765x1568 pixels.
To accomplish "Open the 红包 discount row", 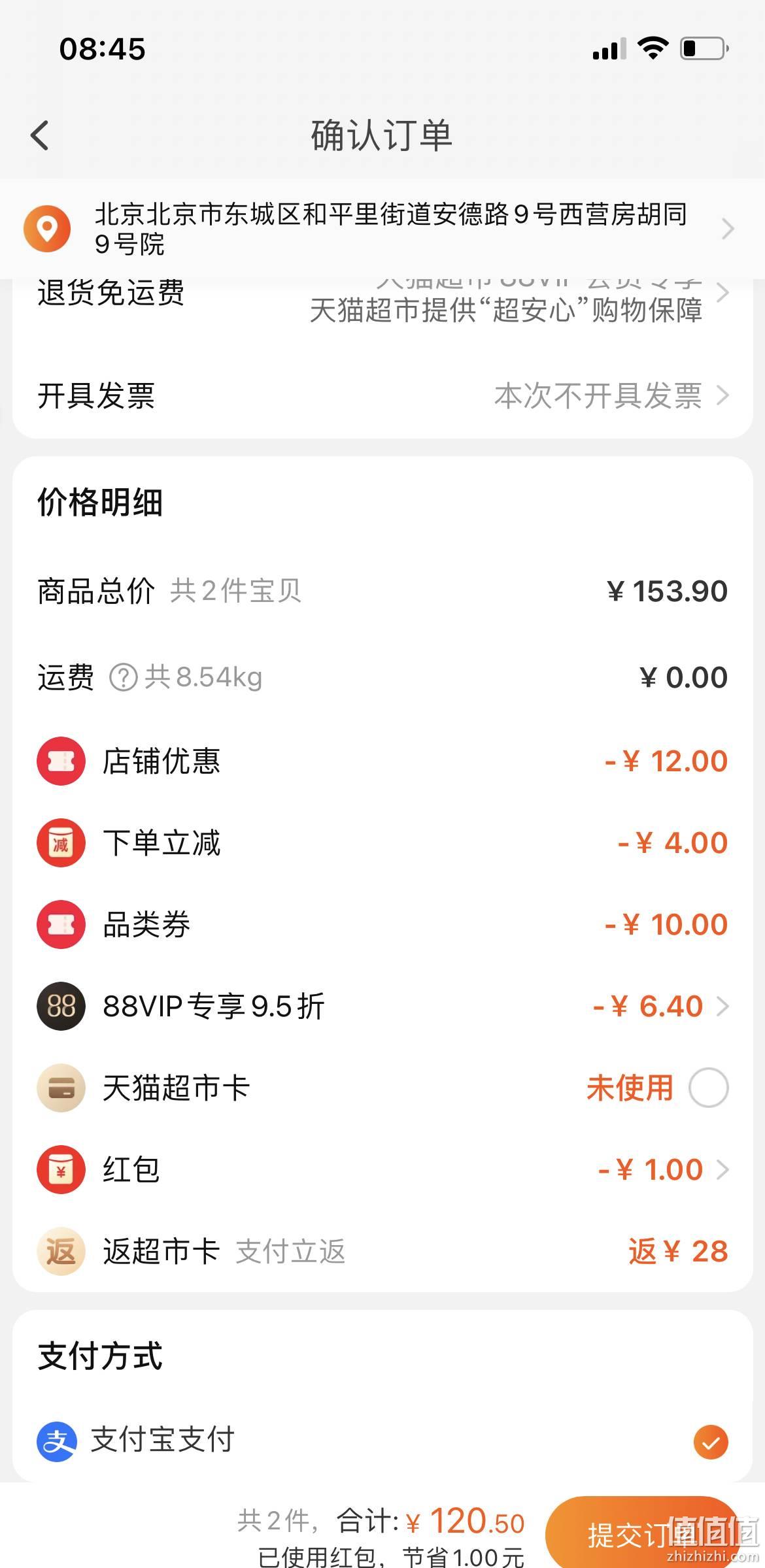I will [382, 1169].
